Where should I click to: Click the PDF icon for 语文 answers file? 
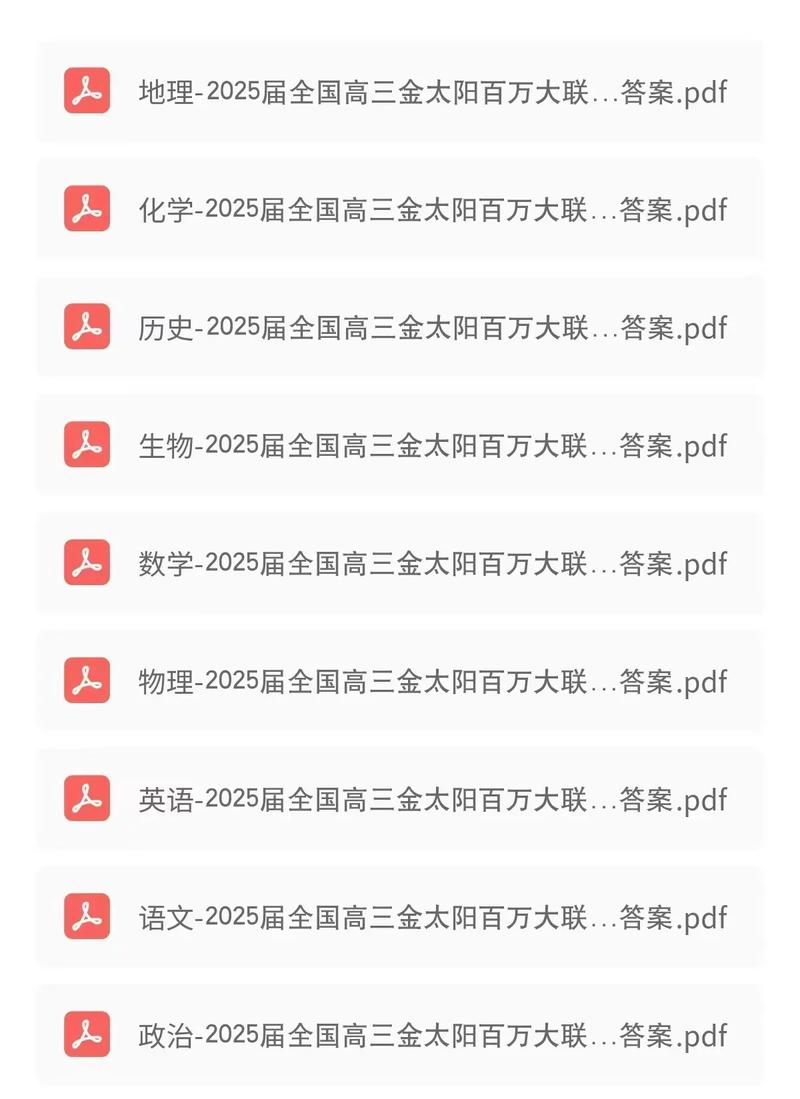(88, 917)
